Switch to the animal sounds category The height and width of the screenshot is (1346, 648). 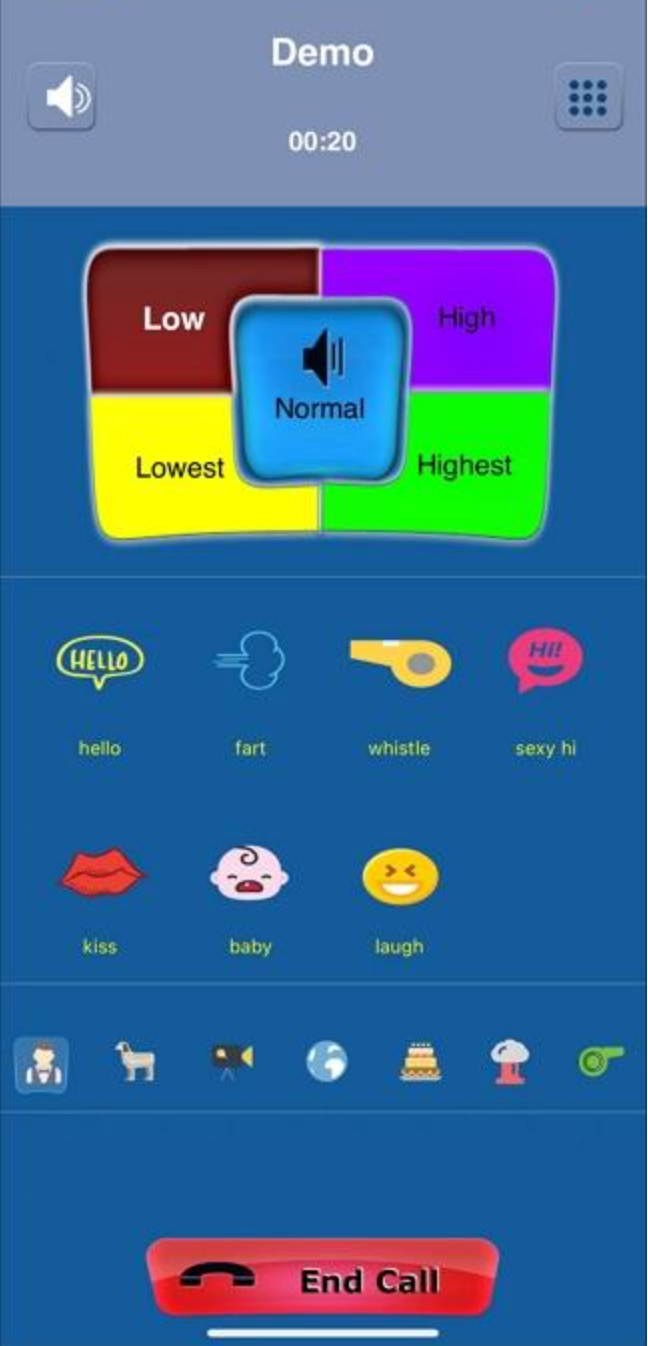click(x=135, y=1062)
